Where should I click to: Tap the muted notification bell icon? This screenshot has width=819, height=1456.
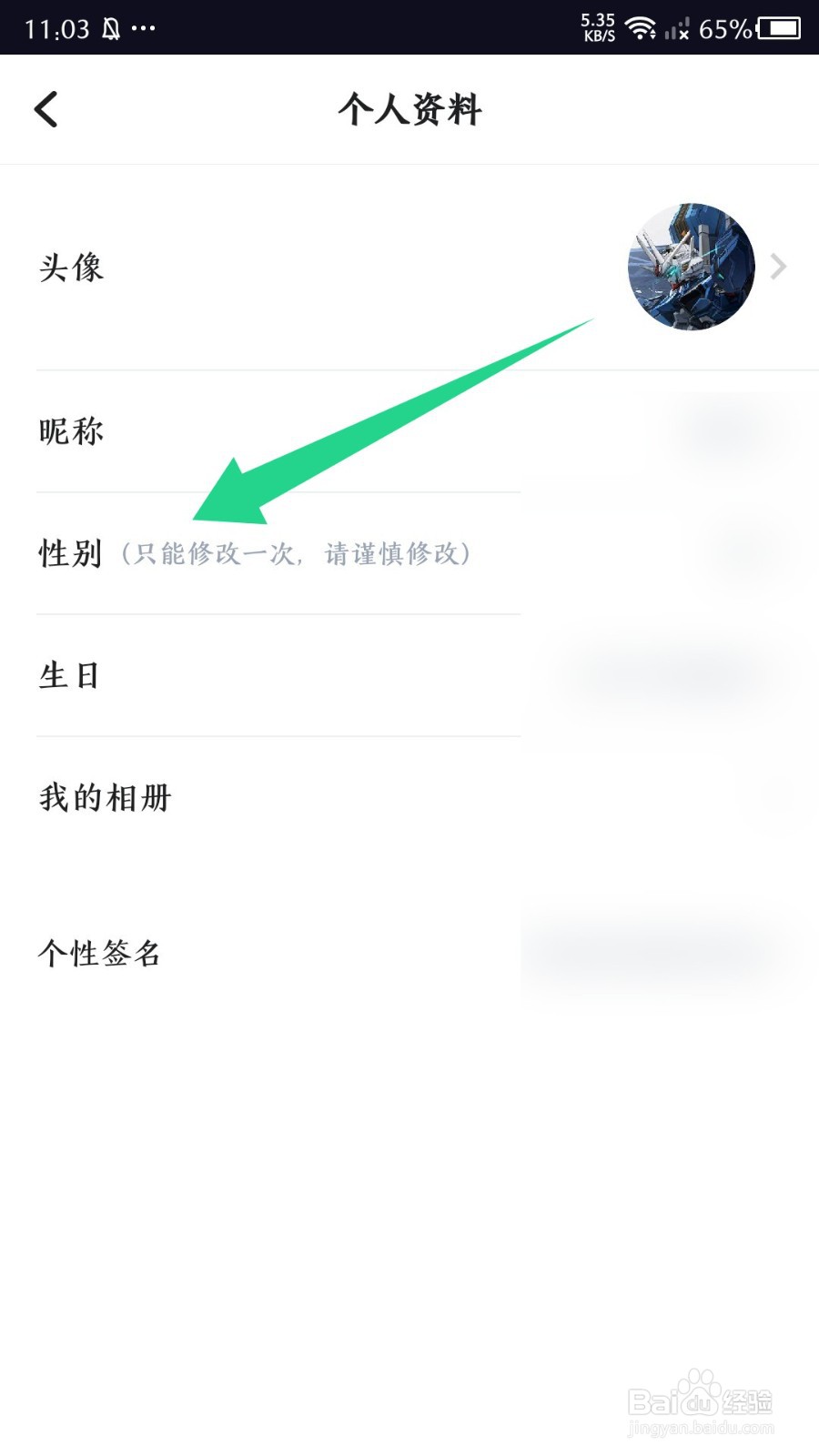pyautogui.click(x=108, y=27)
